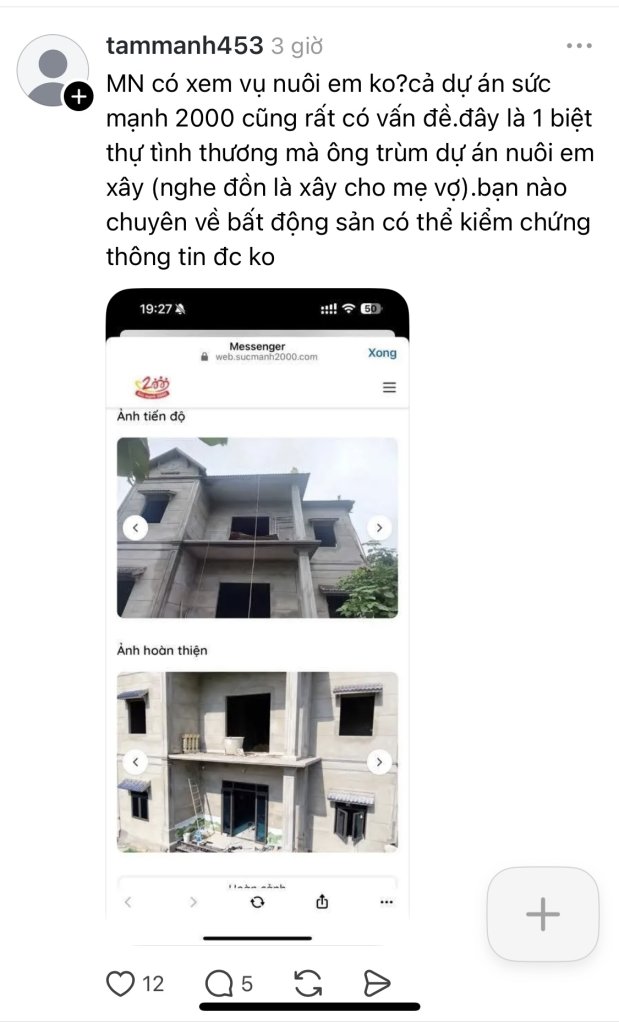Follow tammanh453 via the plus badge

coord(78,97)
